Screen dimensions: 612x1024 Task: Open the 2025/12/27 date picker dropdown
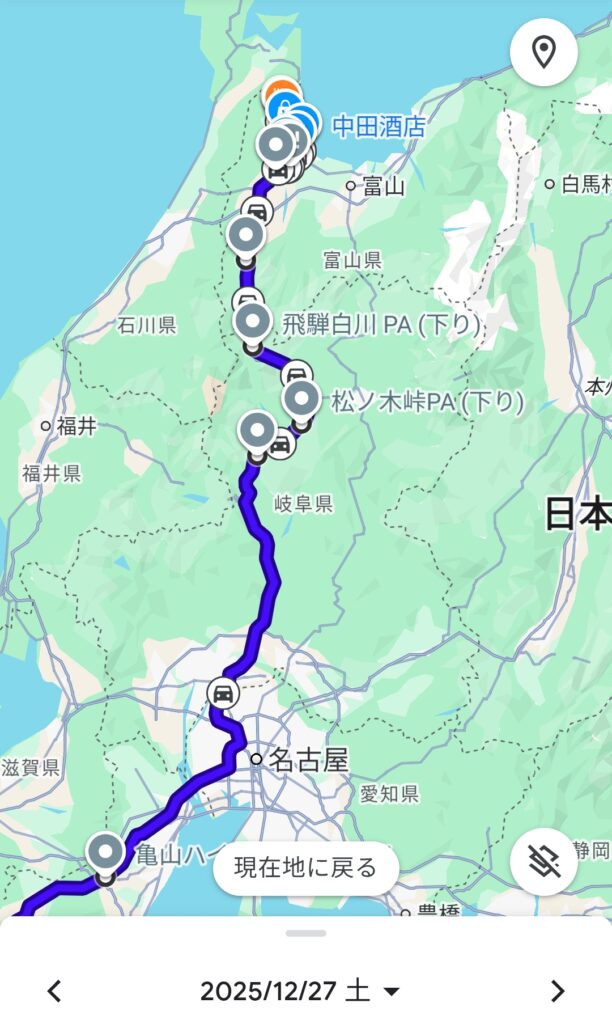point(300,991)
